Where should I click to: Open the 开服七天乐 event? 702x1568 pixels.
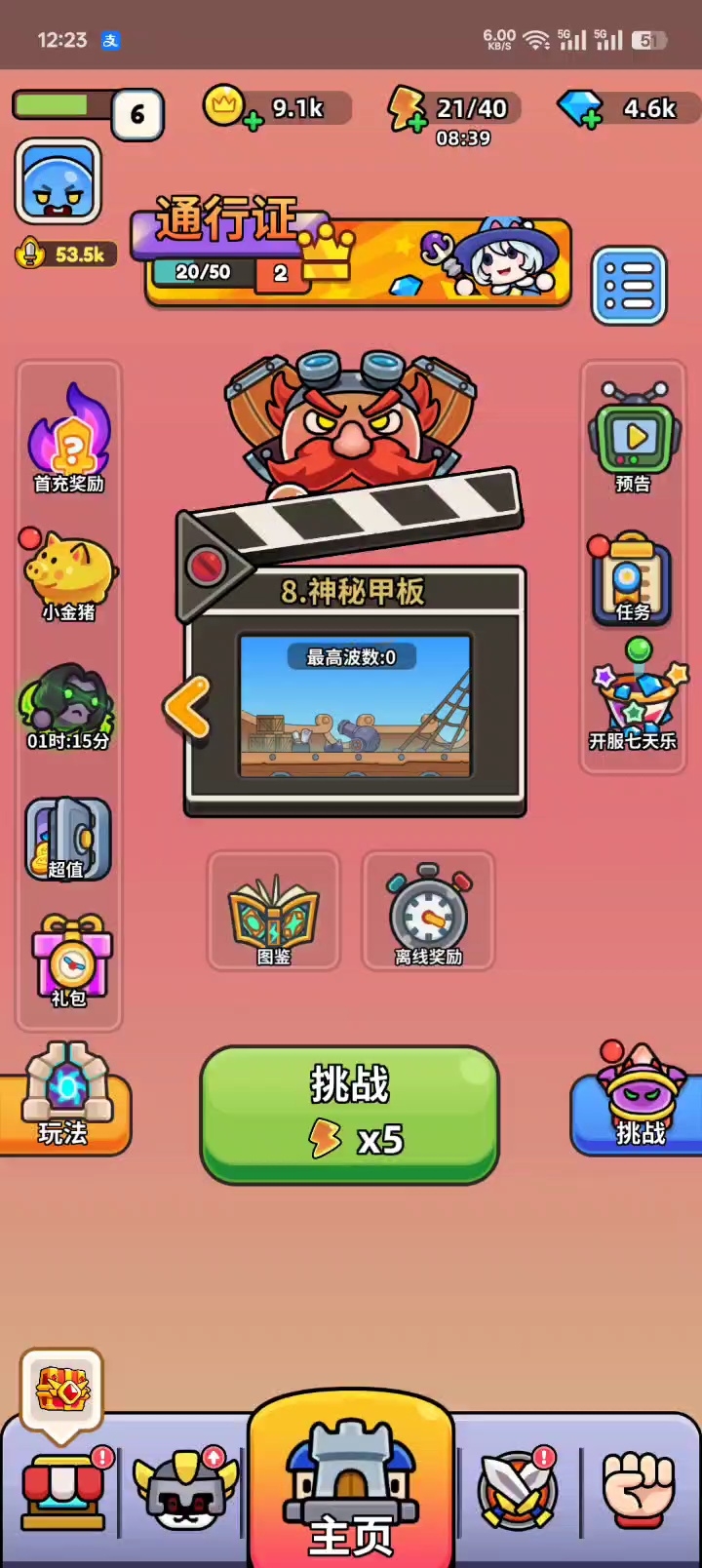coord(634,700)
